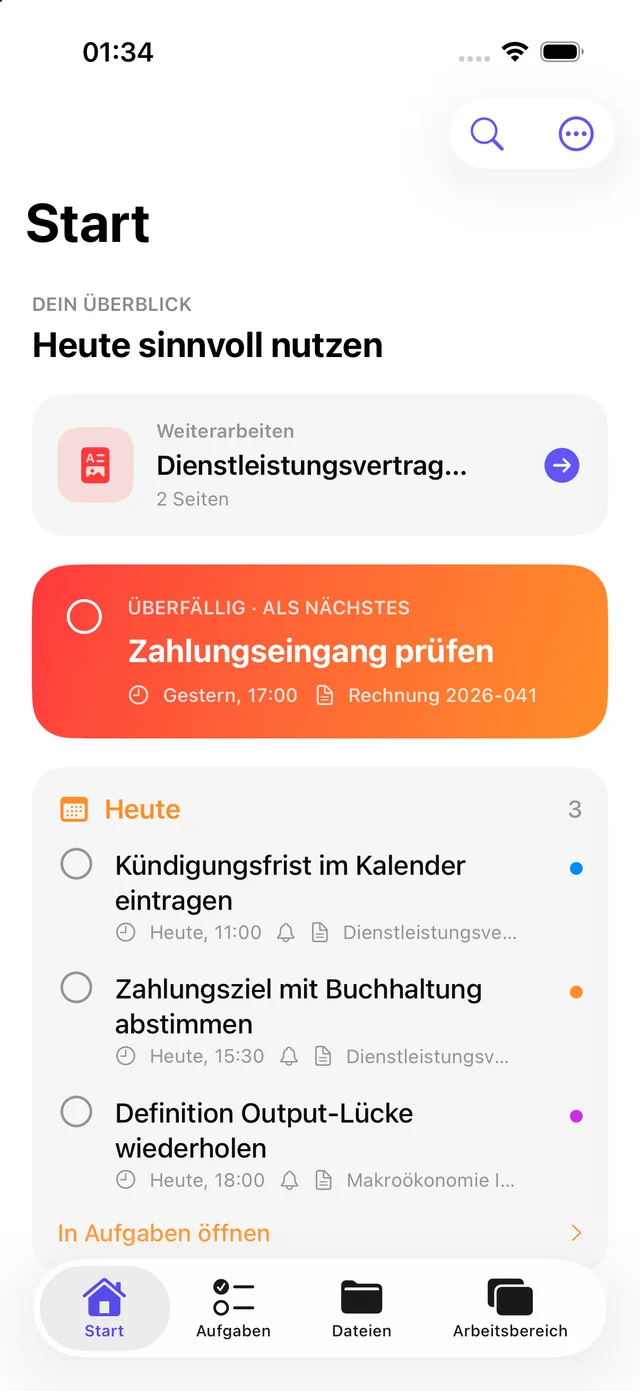The height and width of the screenshot is (1391, 640).
Task: Go to the Arbeitsbereich tab
Action: 510,1308
